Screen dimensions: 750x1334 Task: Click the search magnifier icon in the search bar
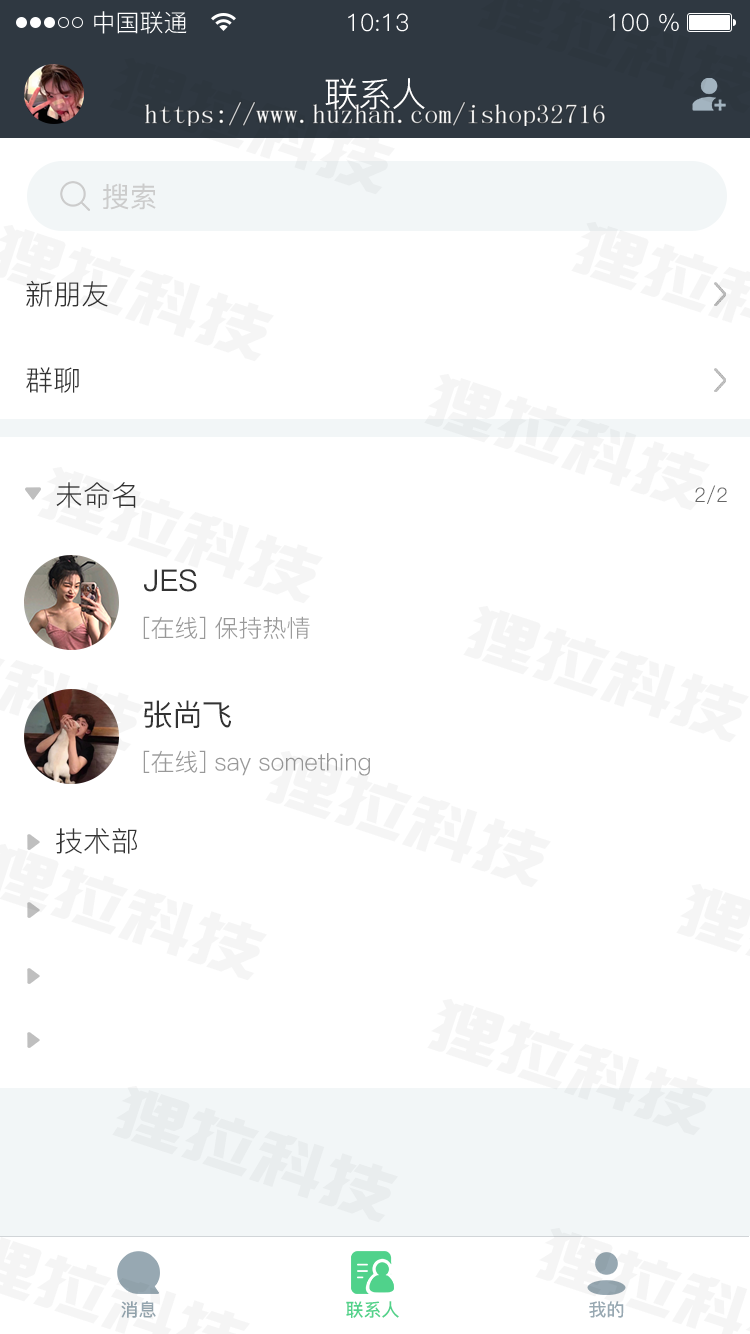click(x=74, y=196)
